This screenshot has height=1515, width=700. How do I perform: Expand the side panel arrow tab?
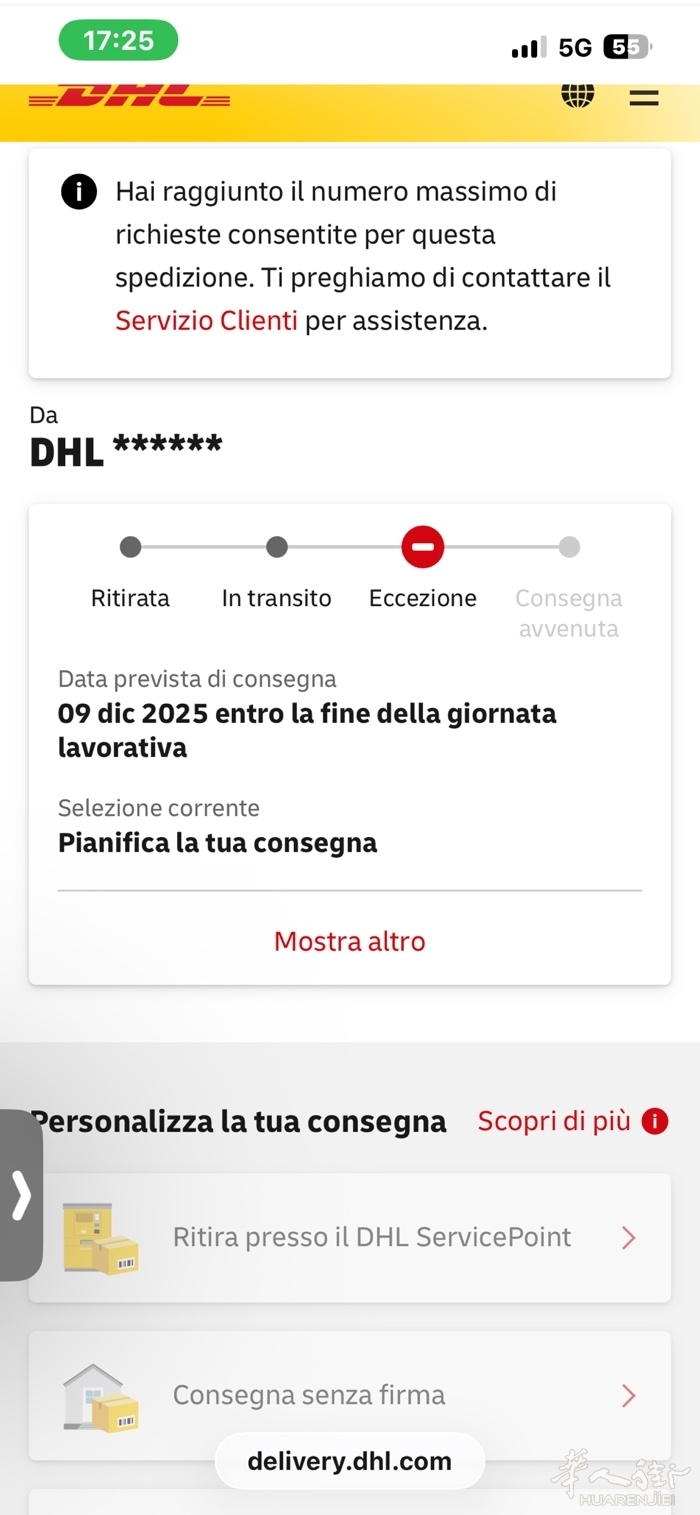click(x=21, y=1194)
